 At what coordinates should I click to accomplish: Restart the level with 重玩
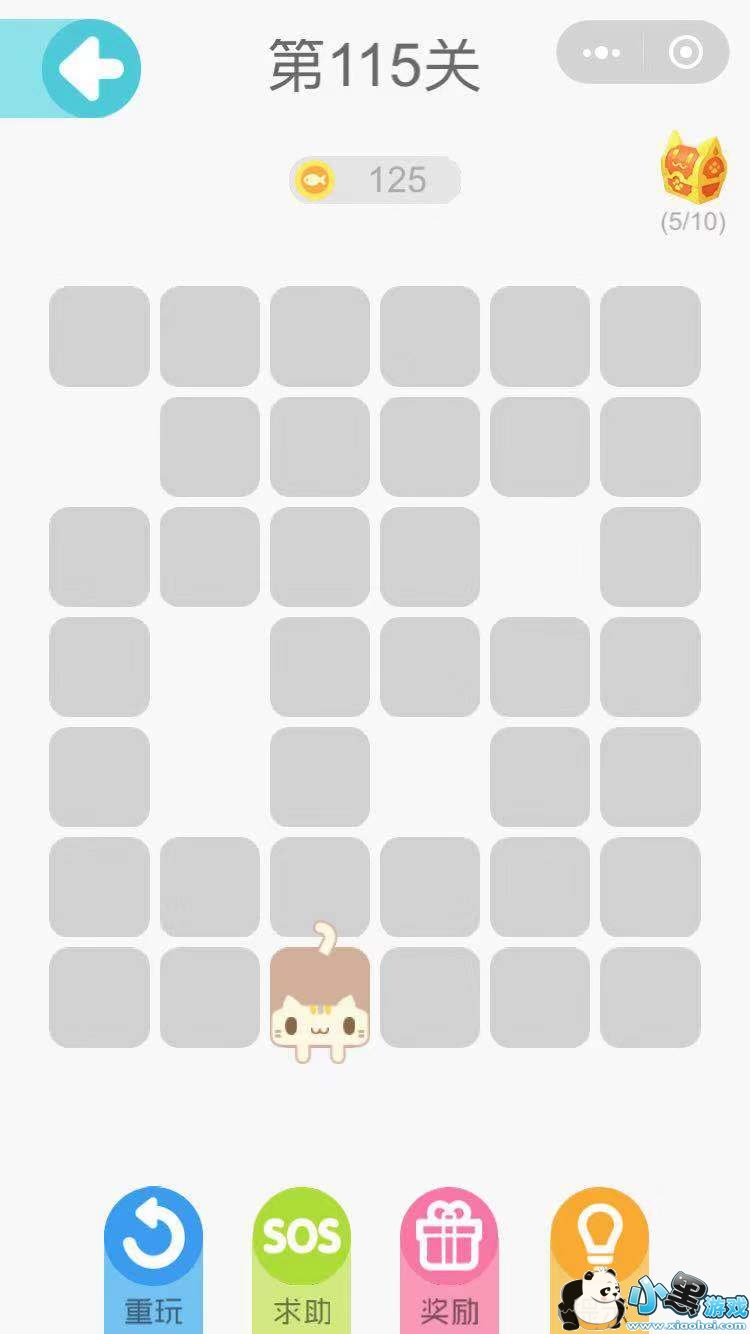(153, 1256)
